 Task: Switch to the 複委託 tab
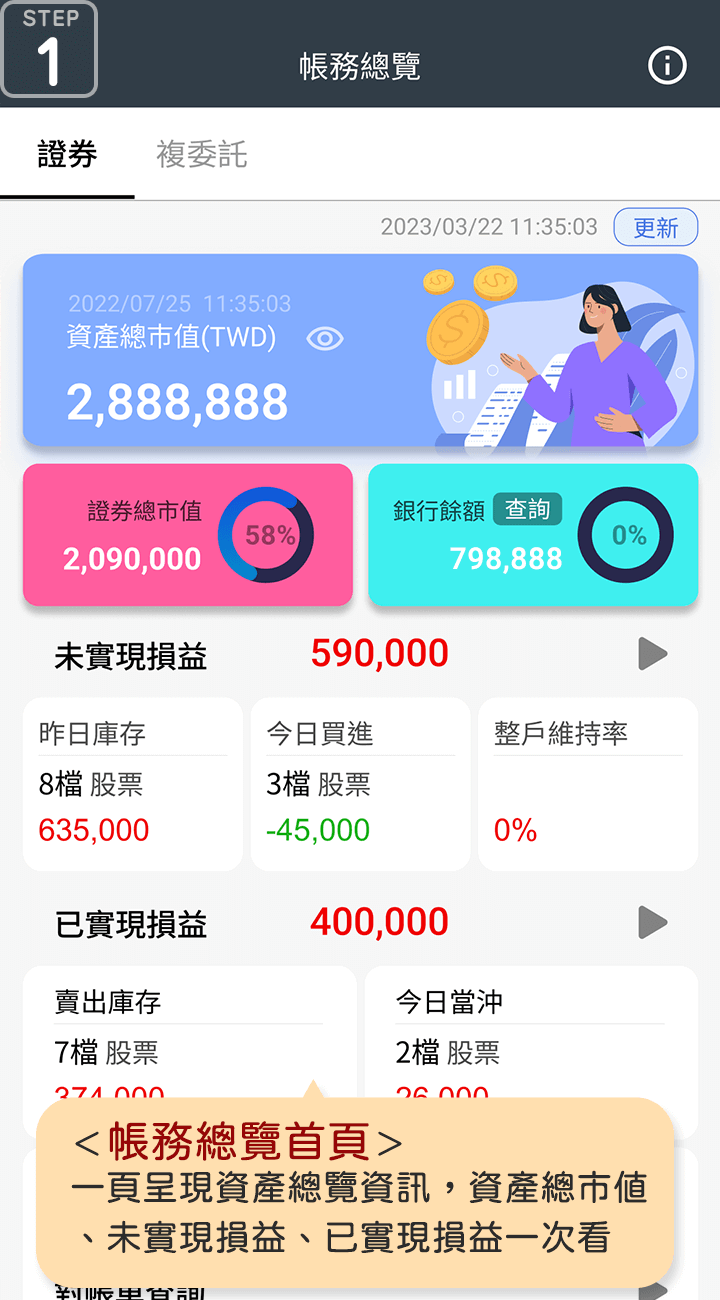point(201,155)
